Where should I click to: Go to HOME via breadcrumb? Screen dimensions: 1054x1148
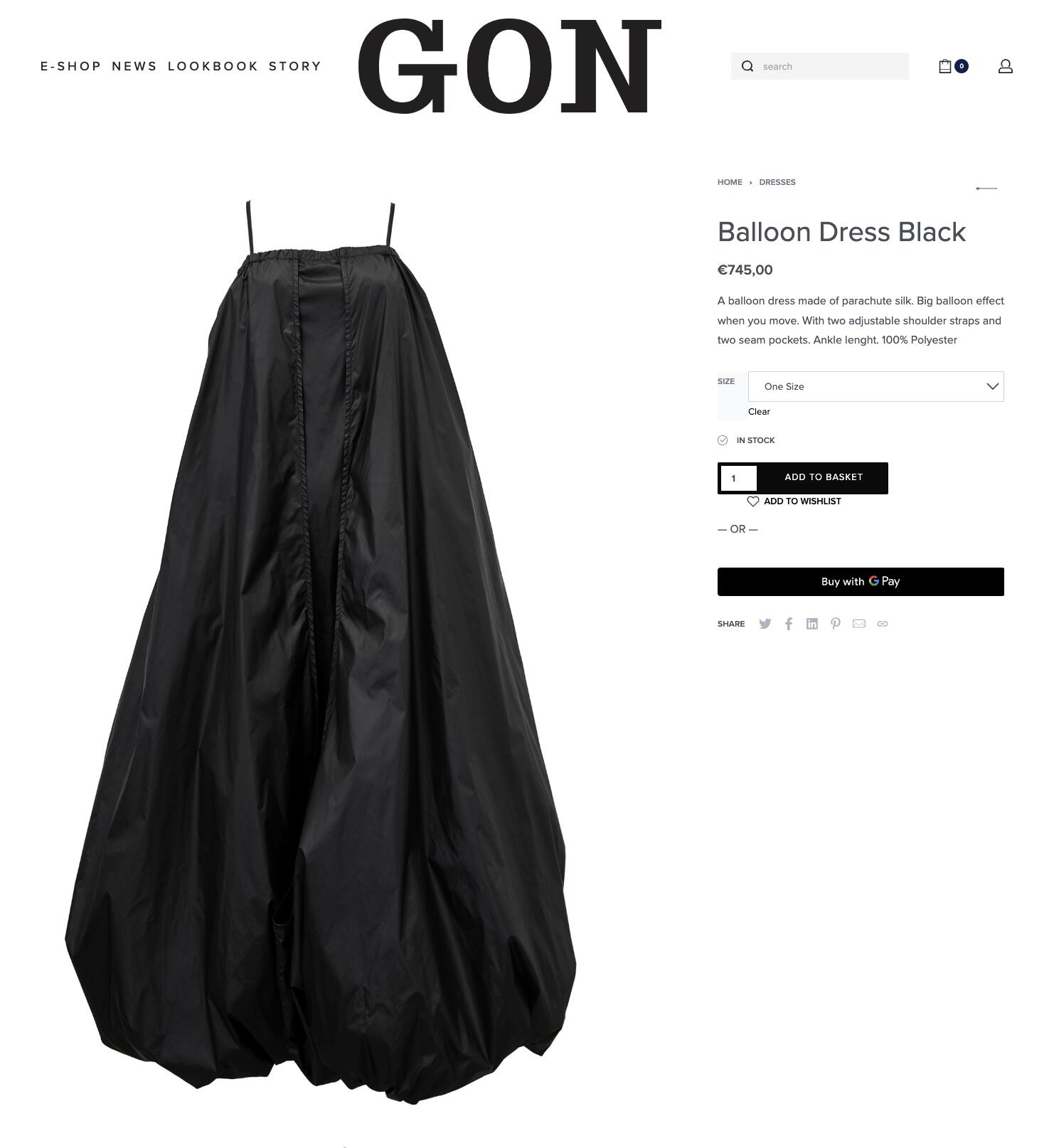click(x=730, y=182)
